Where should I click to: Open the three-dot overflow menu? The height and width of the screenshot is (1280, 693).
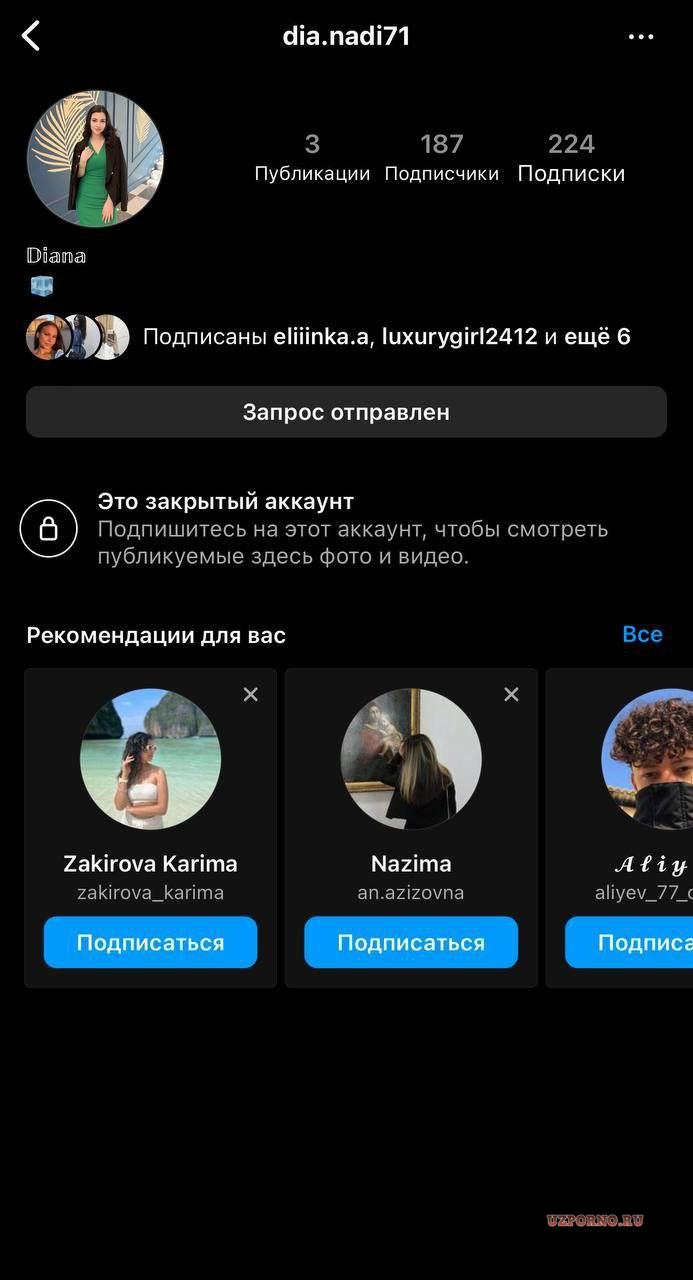click(x=640, y=37)
